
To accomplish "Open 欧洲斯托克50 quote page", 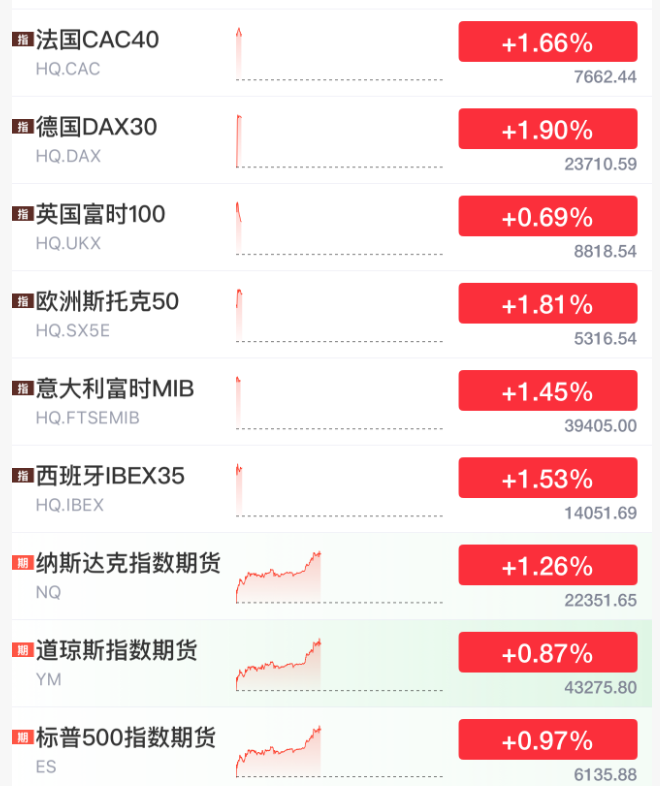I will [x=107, y=302].
